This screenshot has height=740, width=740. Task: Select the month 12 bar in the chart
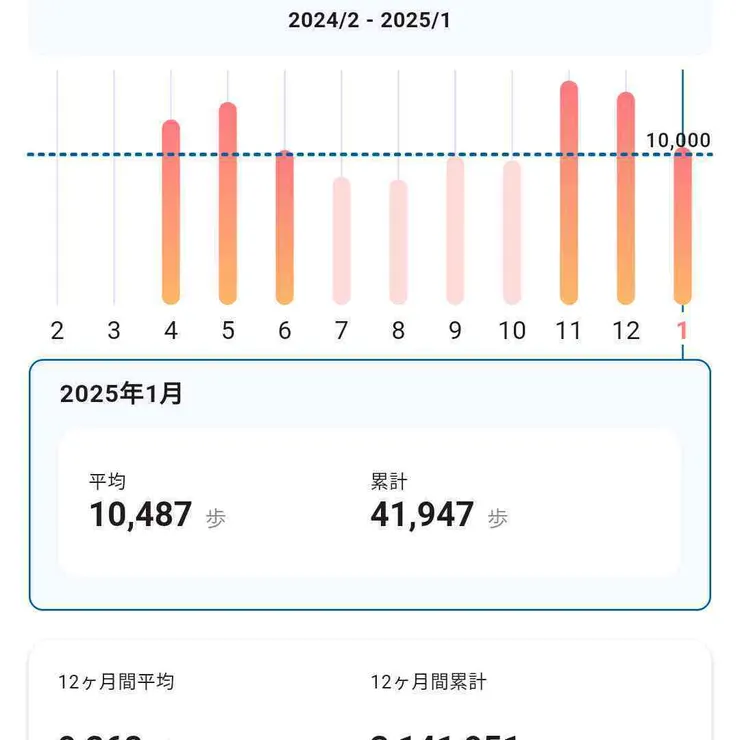[626, 199]
